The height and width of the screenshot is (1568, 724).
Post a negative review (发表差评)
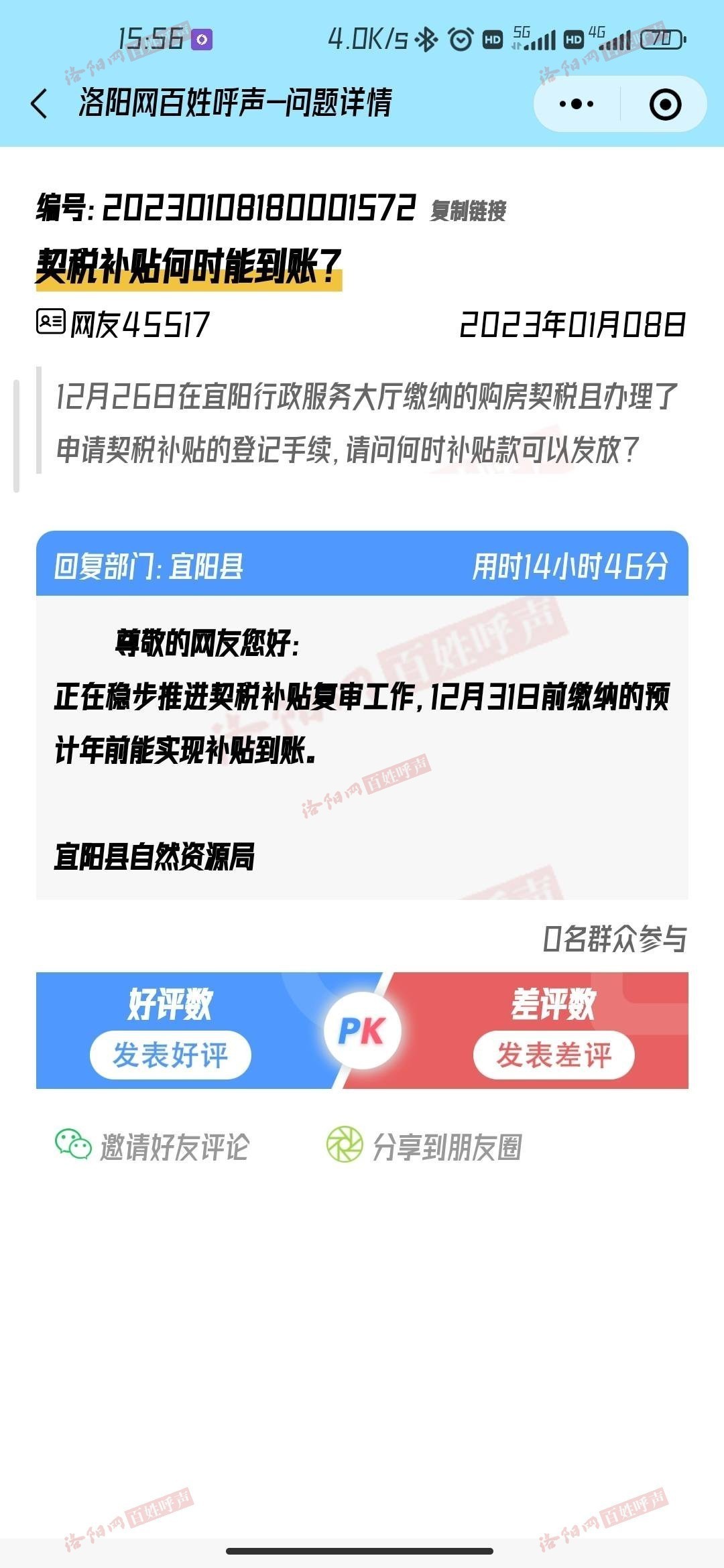[554, 1055]
